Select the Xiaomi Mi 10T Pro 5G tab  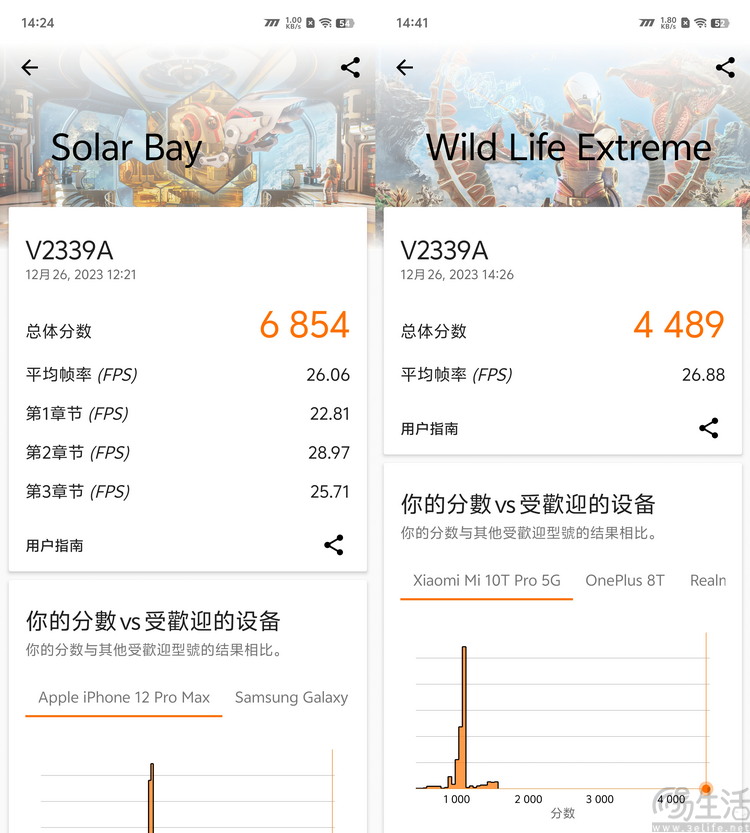tap(487, 580)
